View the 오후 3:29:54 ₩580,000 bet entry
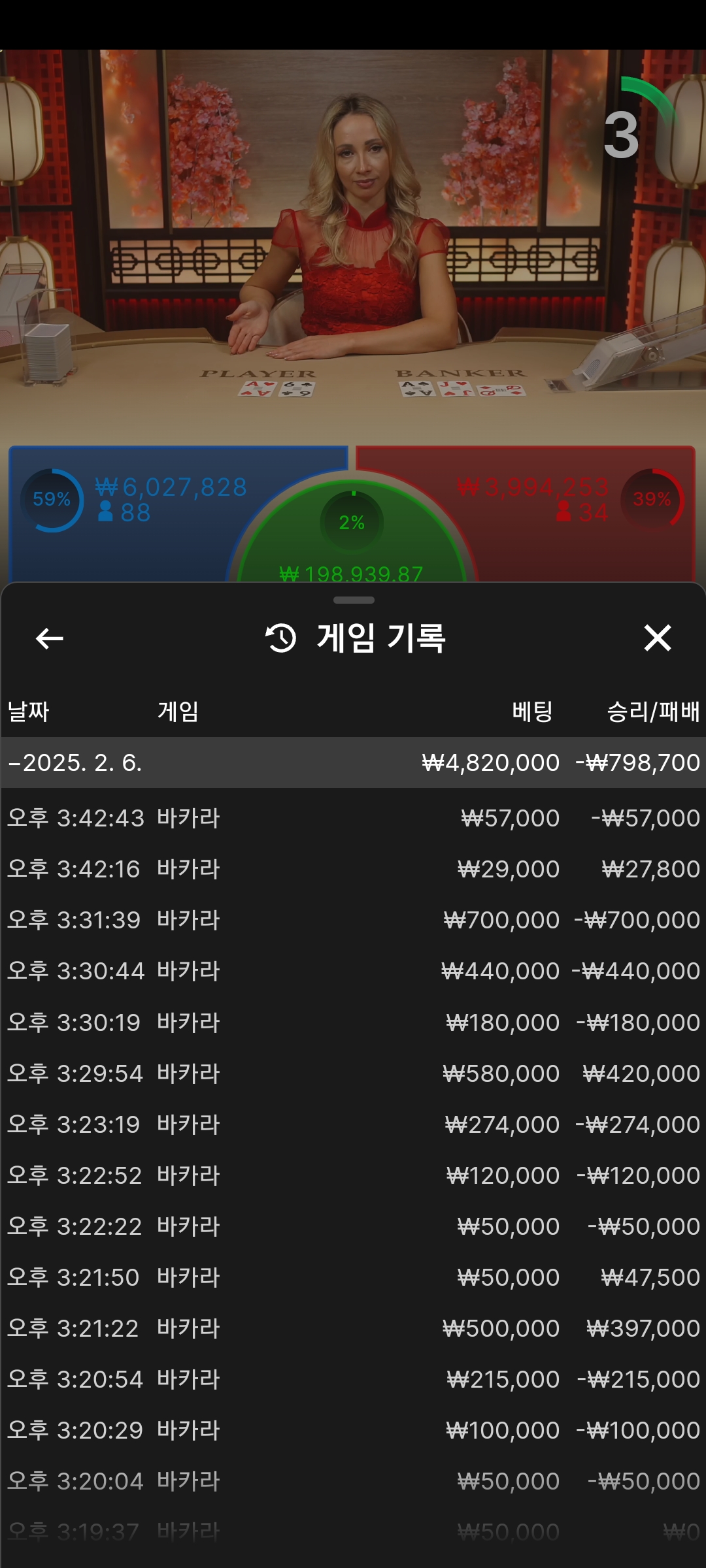Screen dimensions: 706x1568 [x=353, y=1073]
